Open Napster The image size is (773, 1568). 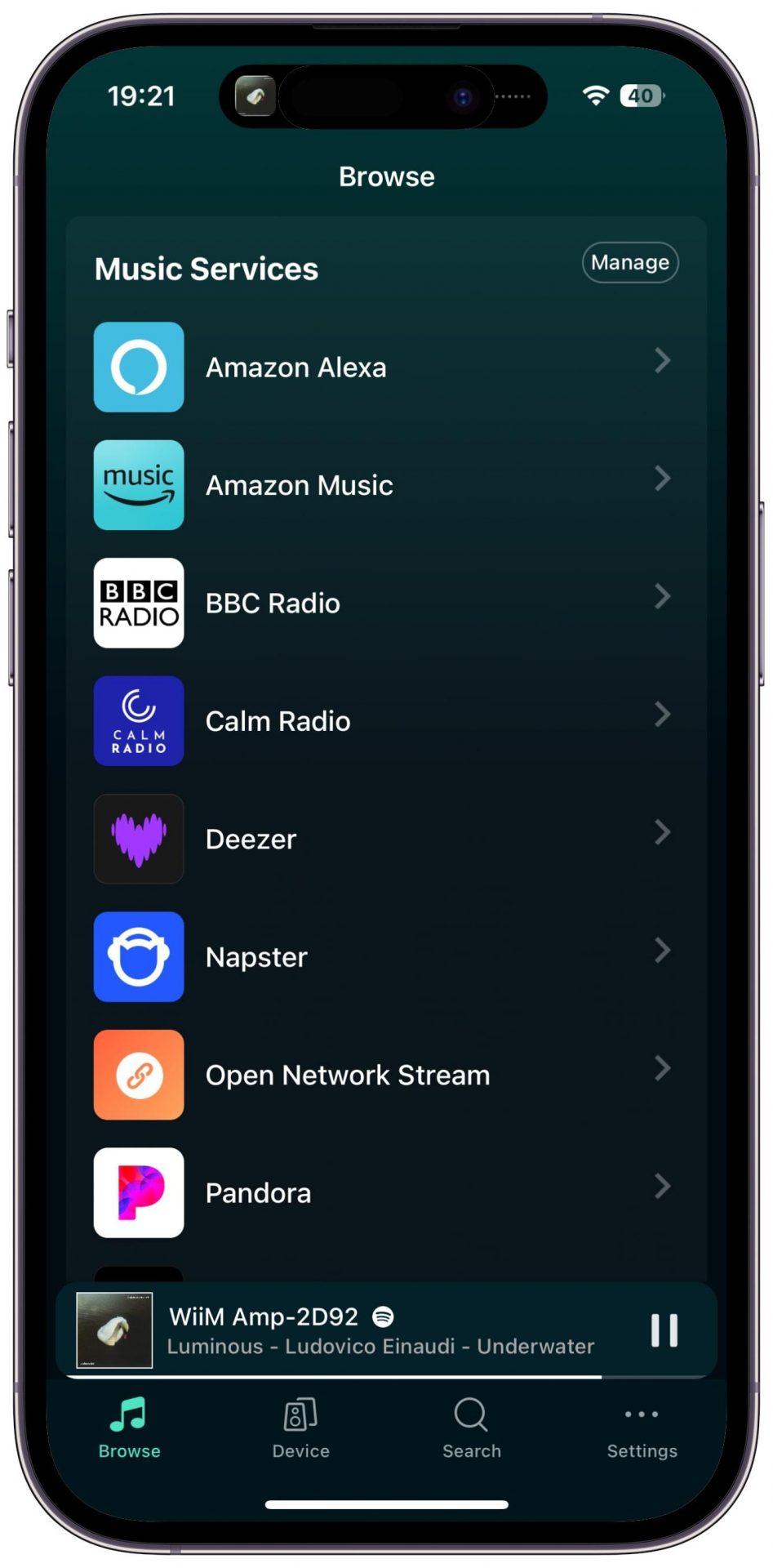pos(386,956)
